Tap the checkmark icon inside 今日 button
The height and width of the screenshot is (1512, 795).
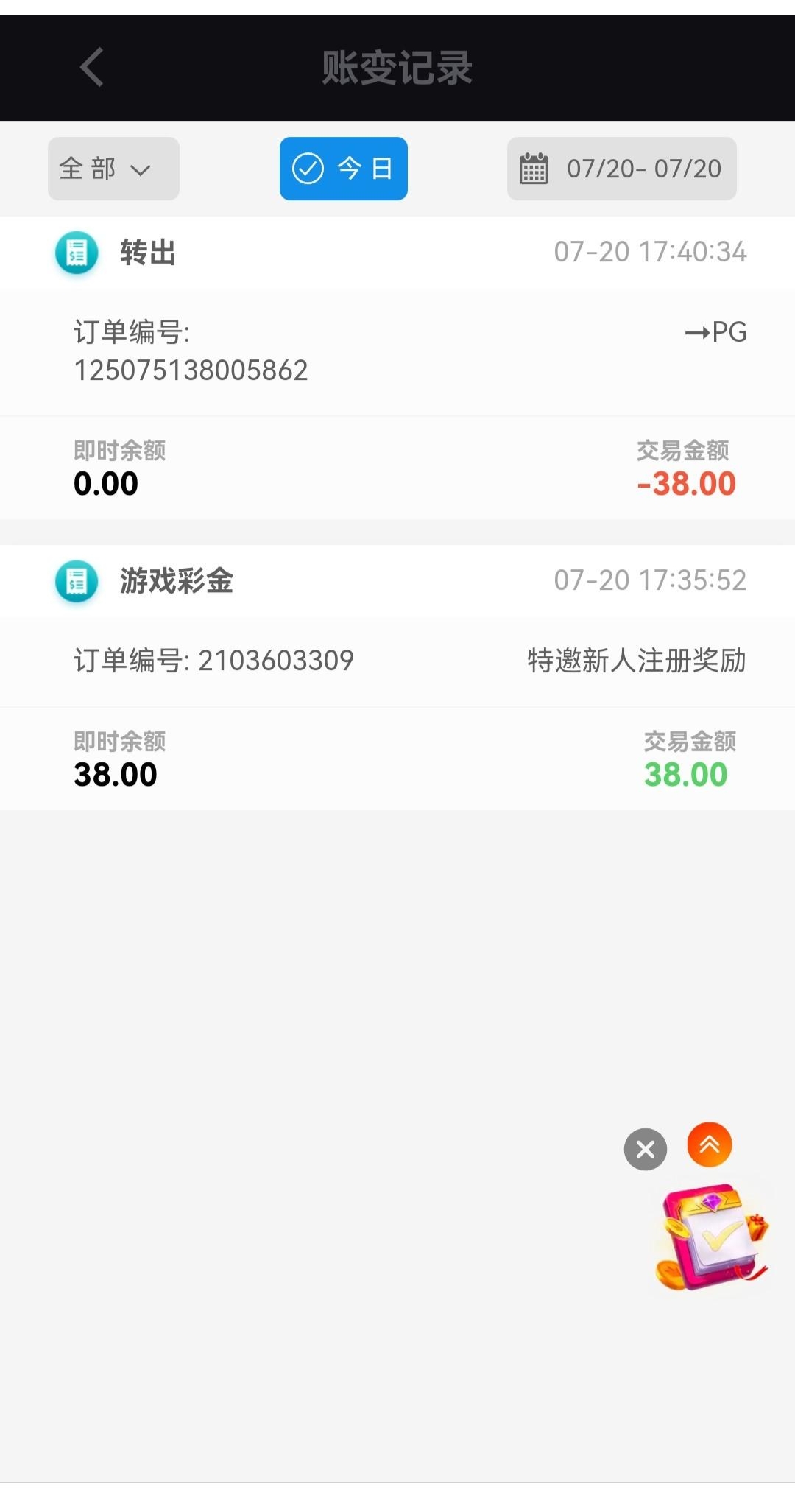click(307, 168)
